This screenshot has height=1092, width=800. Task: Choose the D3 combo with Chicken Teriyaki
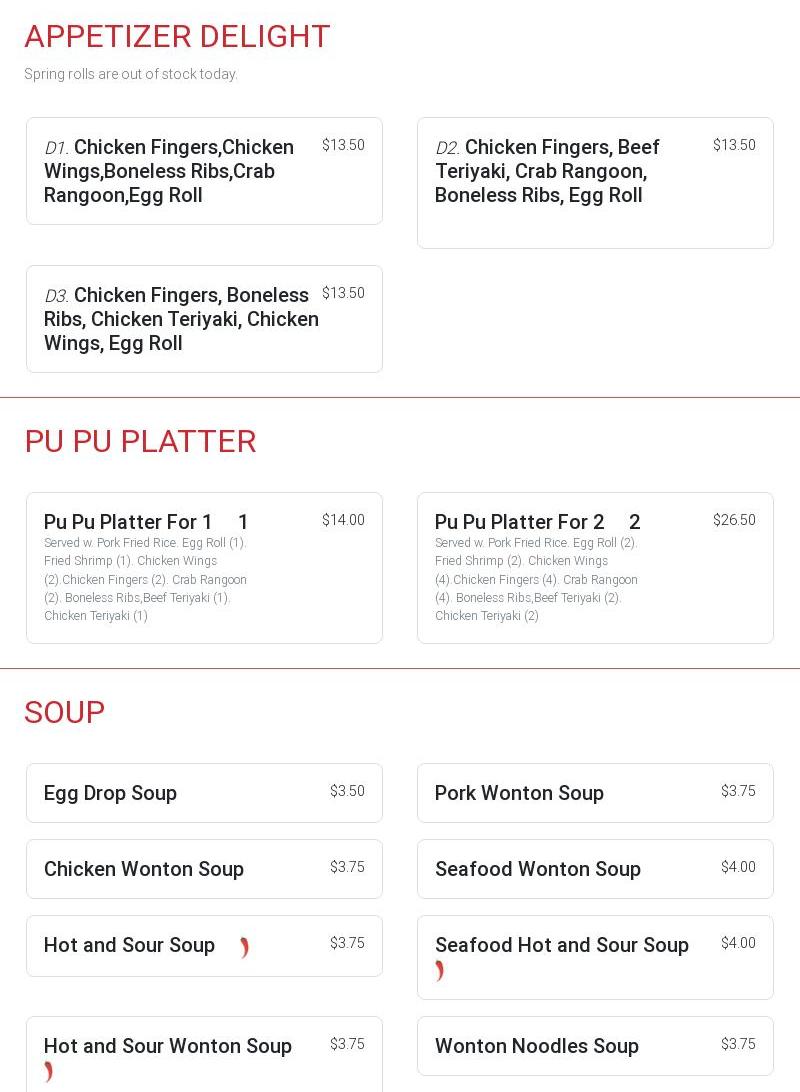coord(204,319)
